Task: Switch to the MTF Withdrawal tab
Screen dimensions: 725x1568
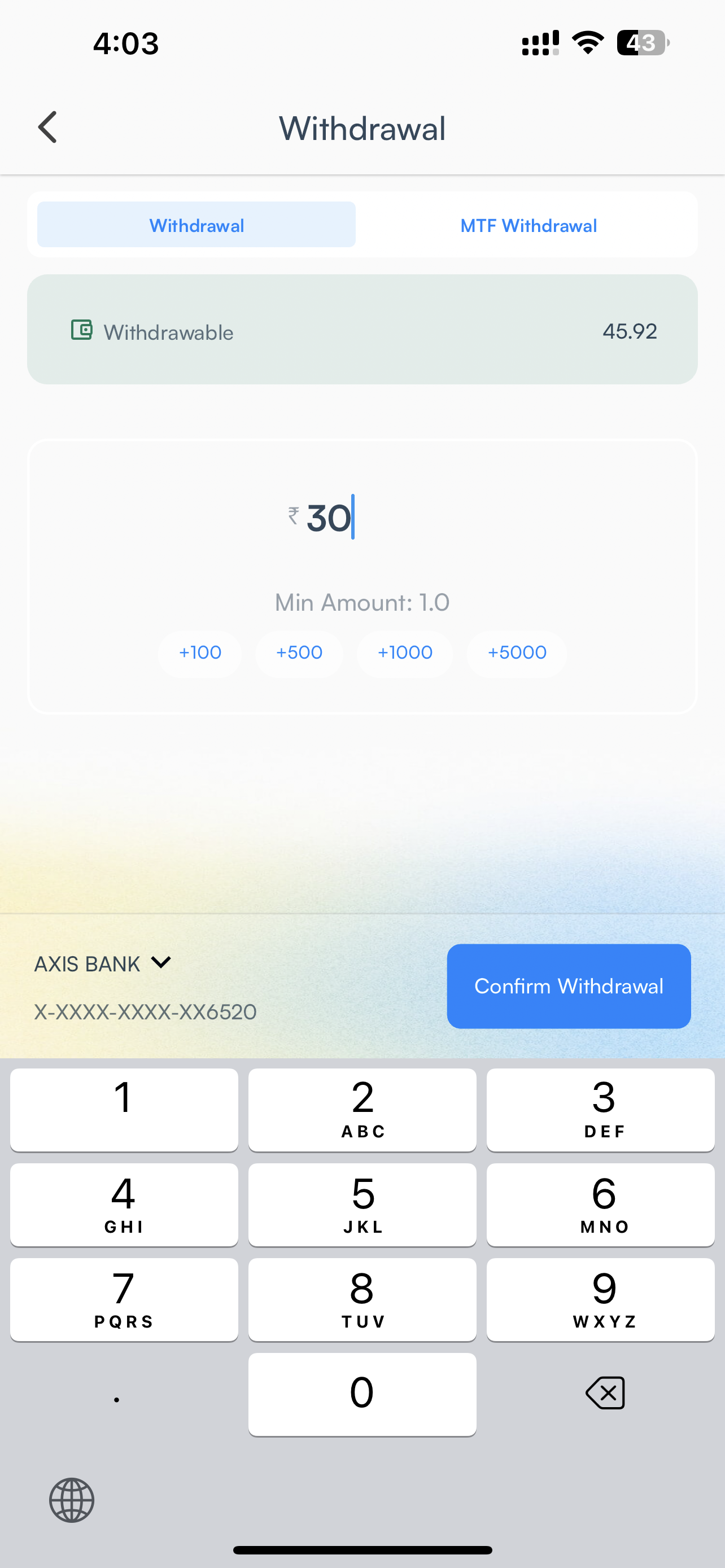Action: [x=528, y=225]
